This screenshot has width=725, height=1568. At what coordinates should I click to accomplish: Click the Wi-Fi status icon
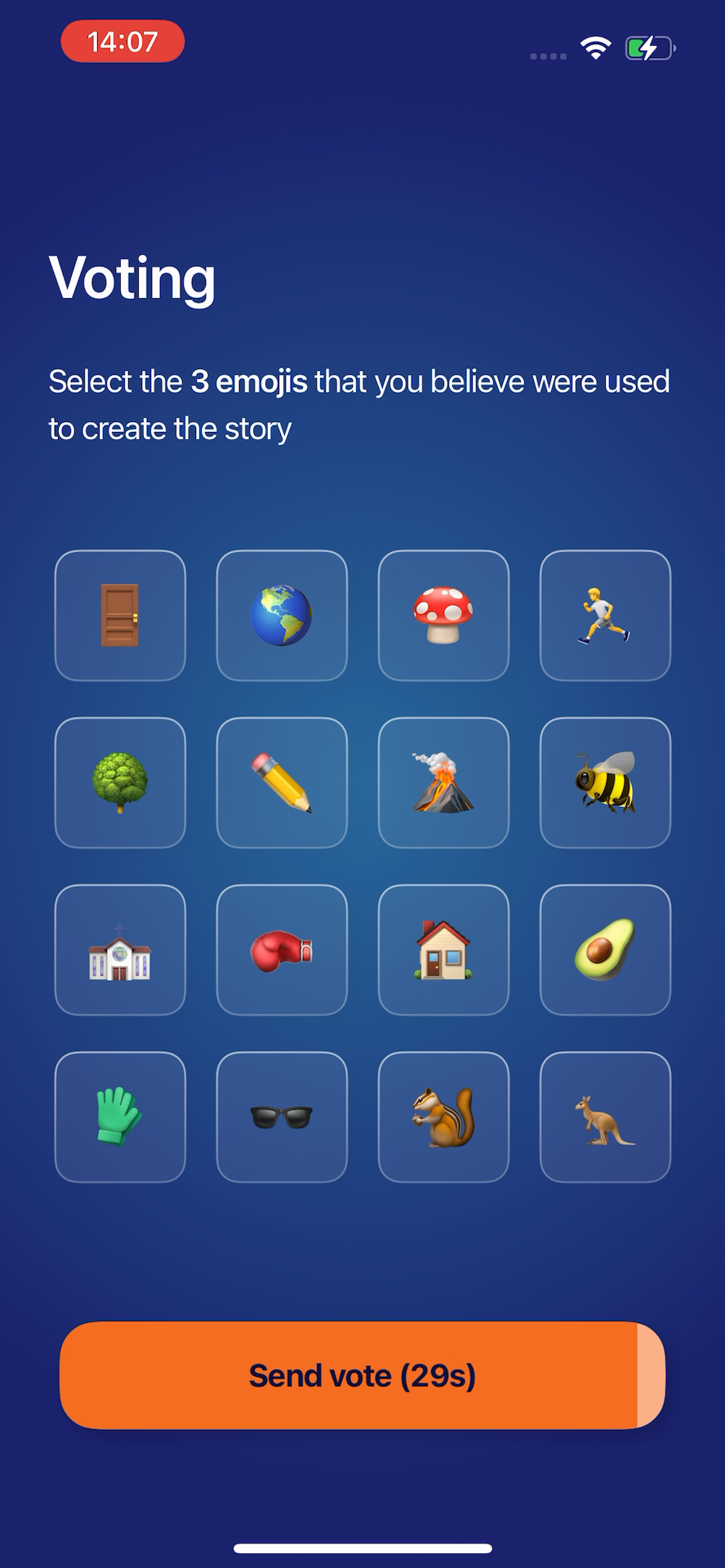(x=597, y=49)
